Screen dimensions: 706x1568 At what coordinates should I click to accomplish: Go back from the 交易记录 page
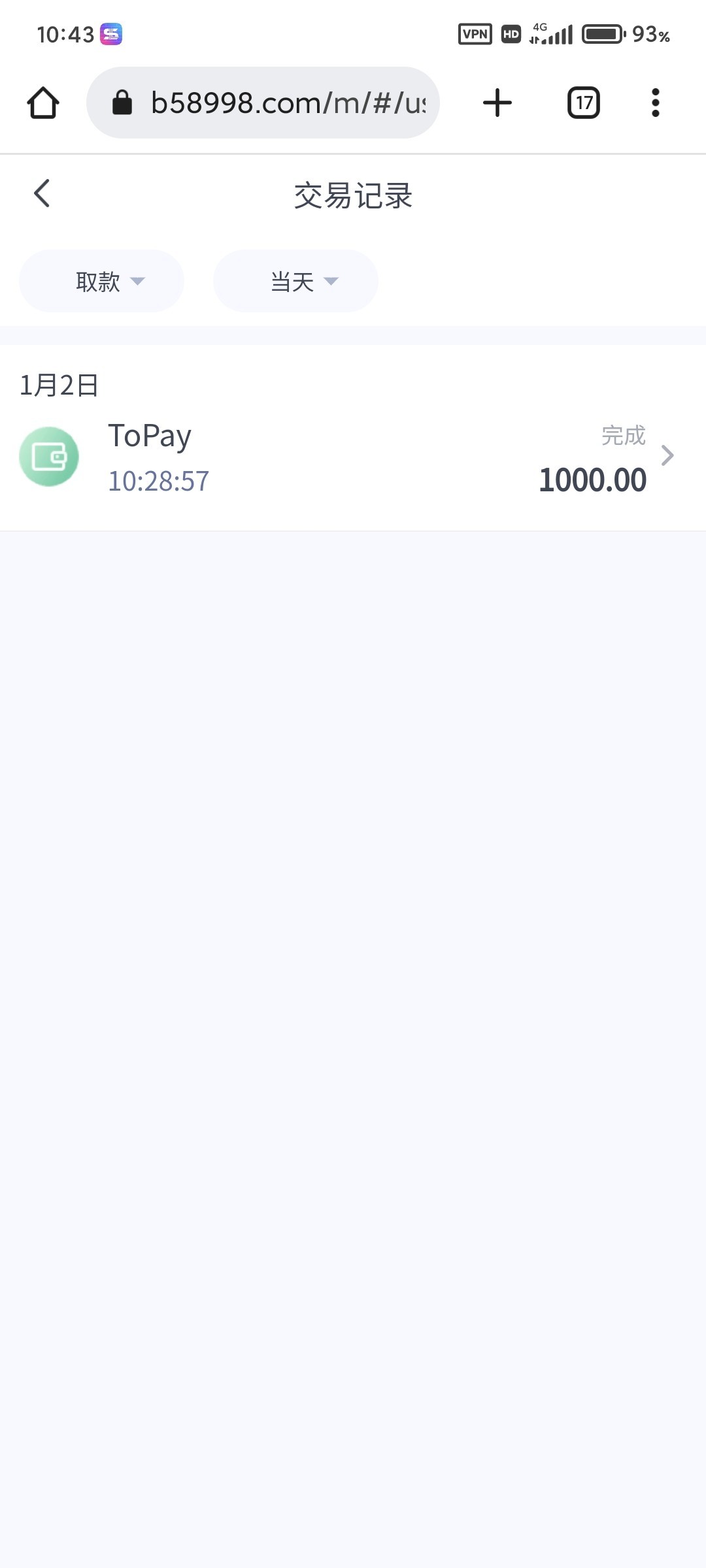pos(42,193)
